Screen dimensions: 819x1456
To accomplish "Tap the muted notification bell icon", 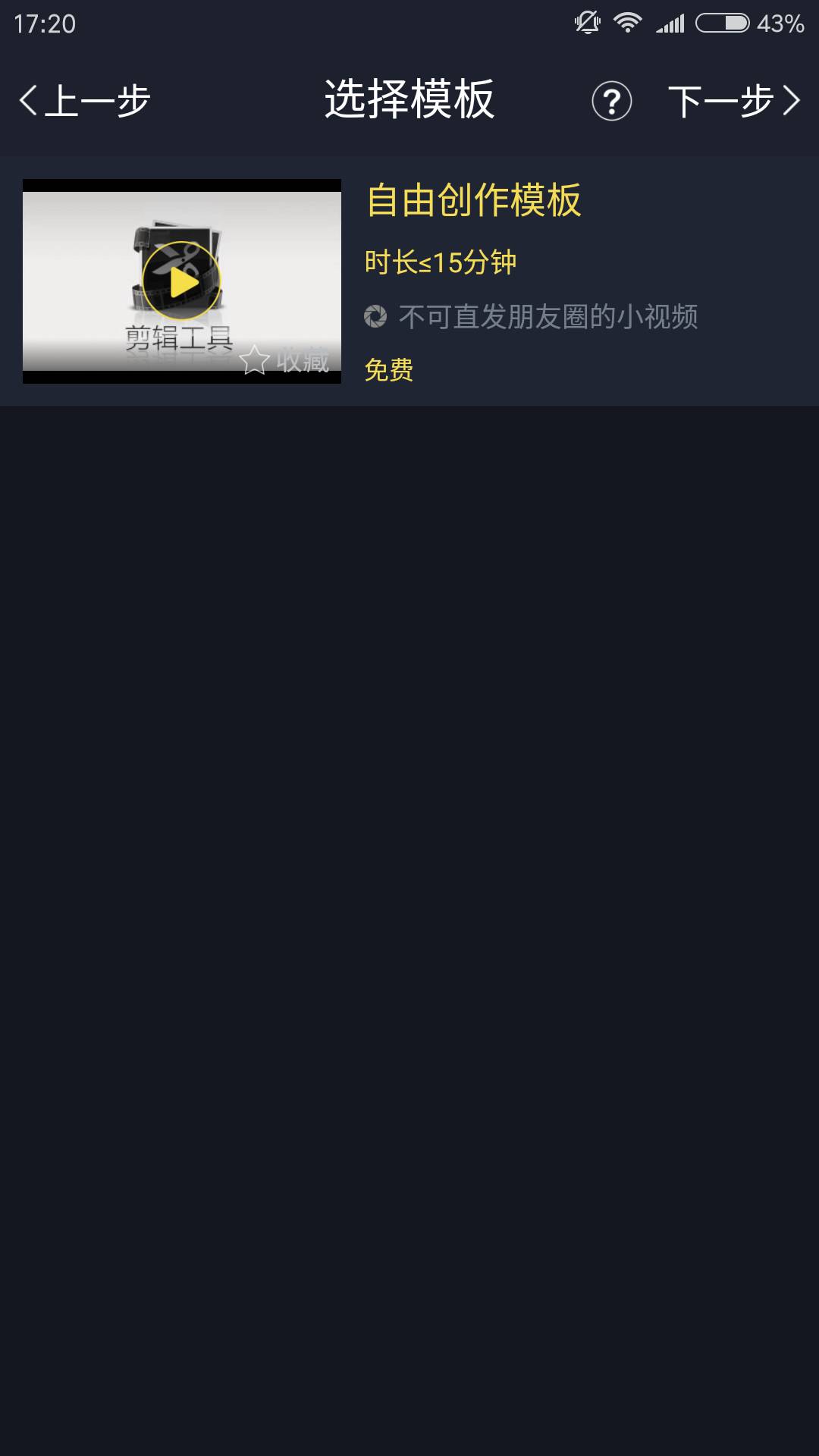I will pyautogui.click(x=589, y=22).
